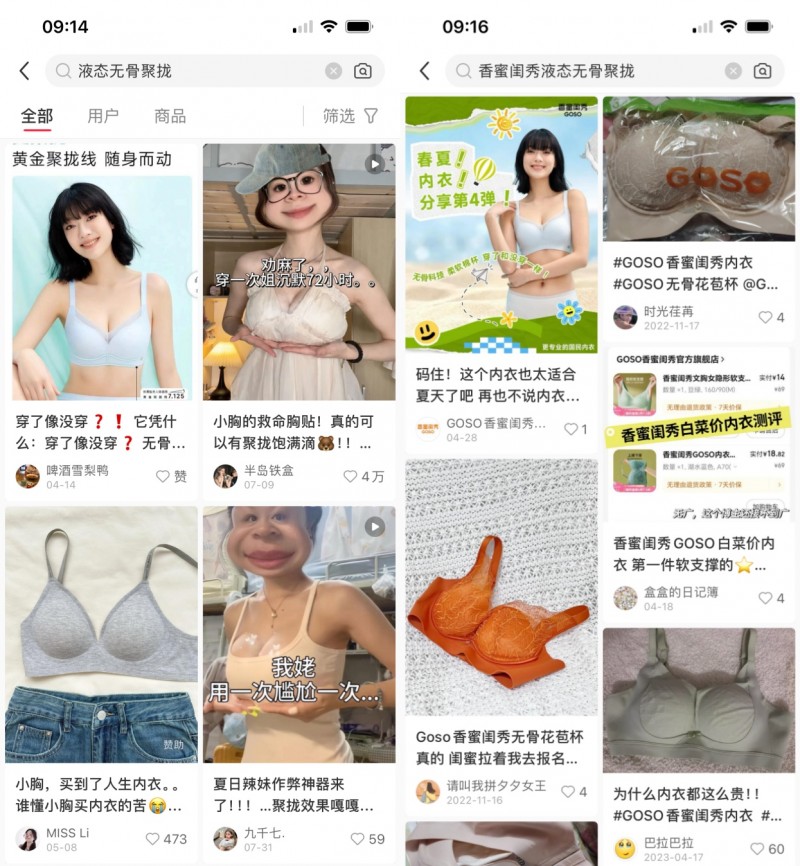800x866 pixels.
Task: Like the post by GOSO香蜜闺秀
Action: pyautogui.click(x=572, y=429)
